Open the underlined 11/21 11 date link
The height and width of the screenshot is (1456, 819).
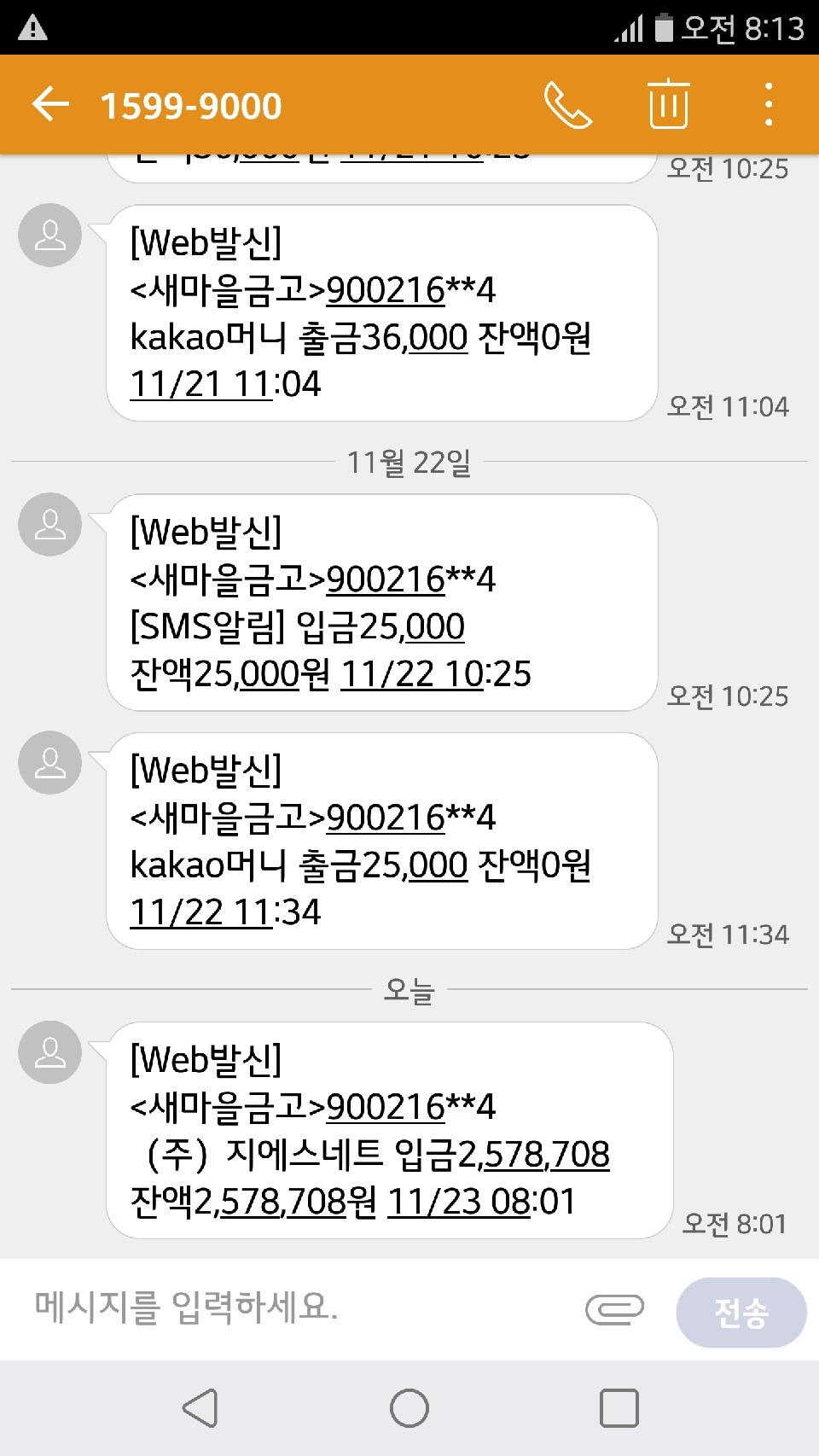[201, 384]
